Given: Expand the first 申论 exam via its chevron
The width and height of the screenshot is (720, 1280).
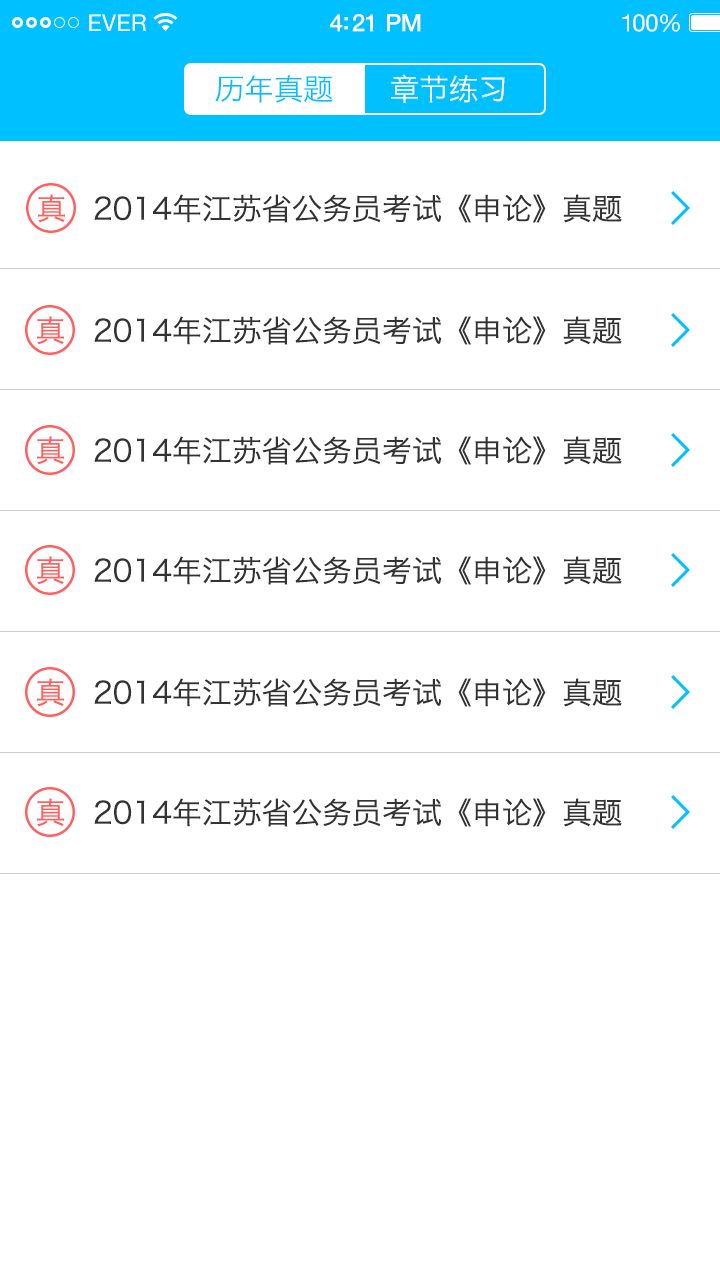Looking at the screenshot, I should pyautogui.click(x=680, y=208).
